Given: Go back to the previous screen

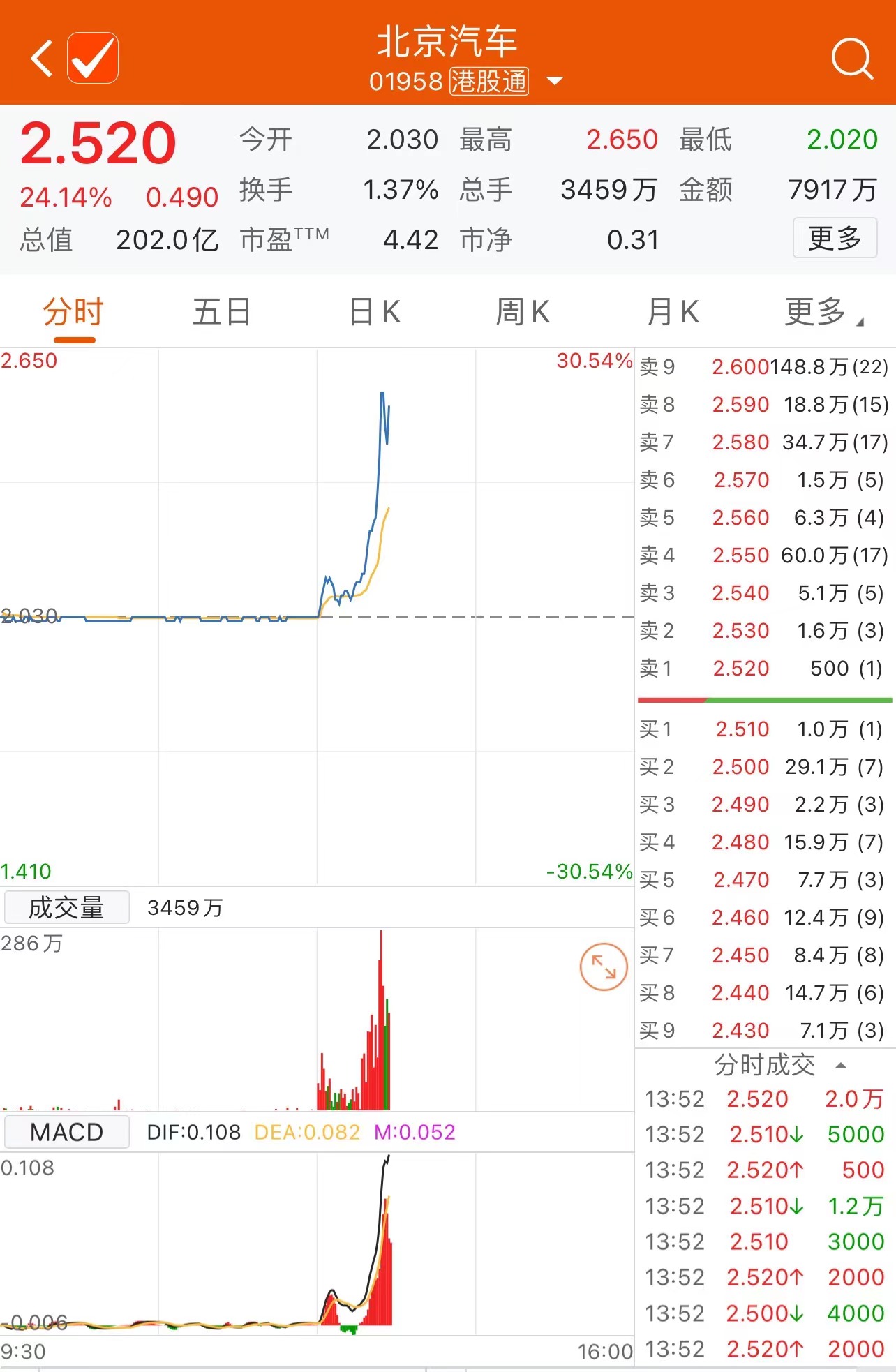Looking at the screenshot, I should point(42,59).
